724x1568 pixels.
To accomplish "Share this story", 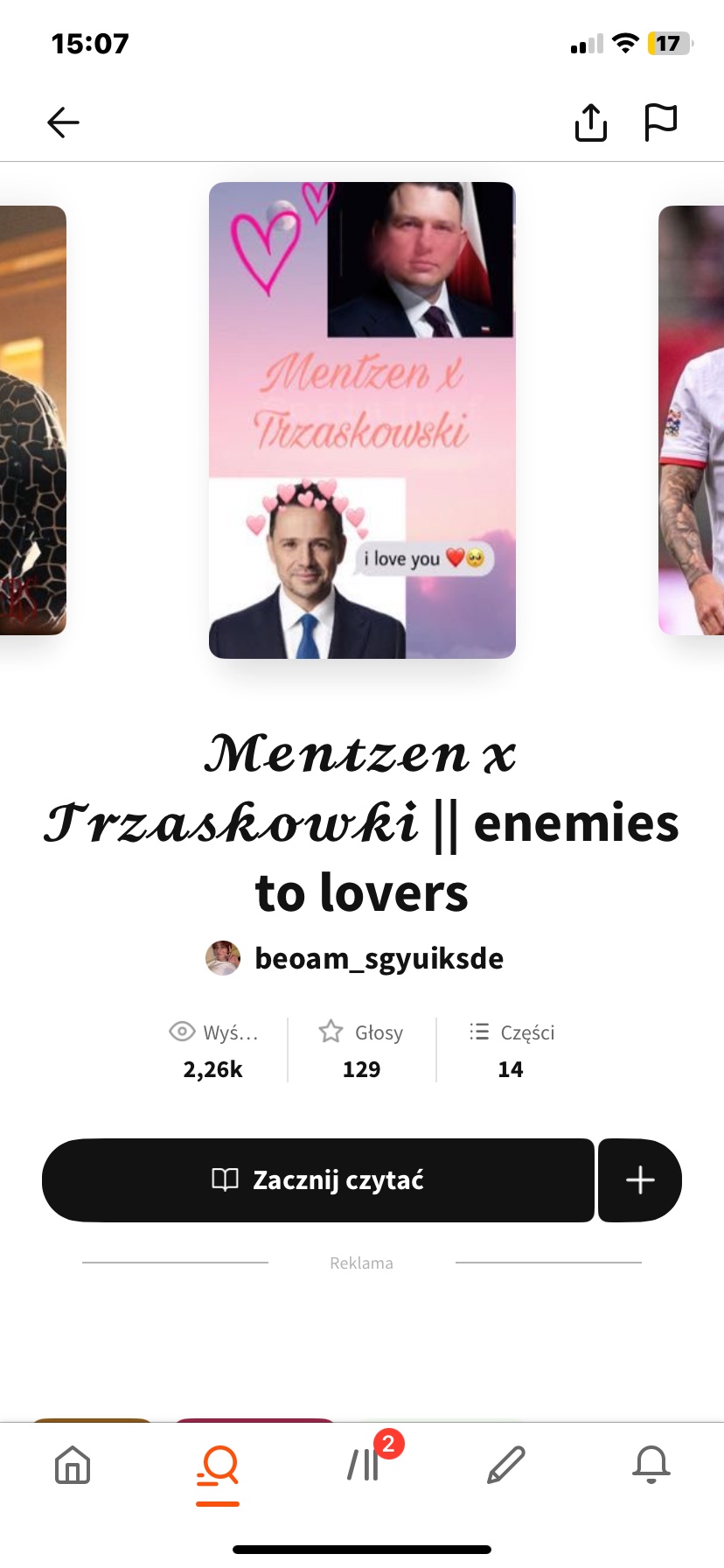I will tap(591, 122).
